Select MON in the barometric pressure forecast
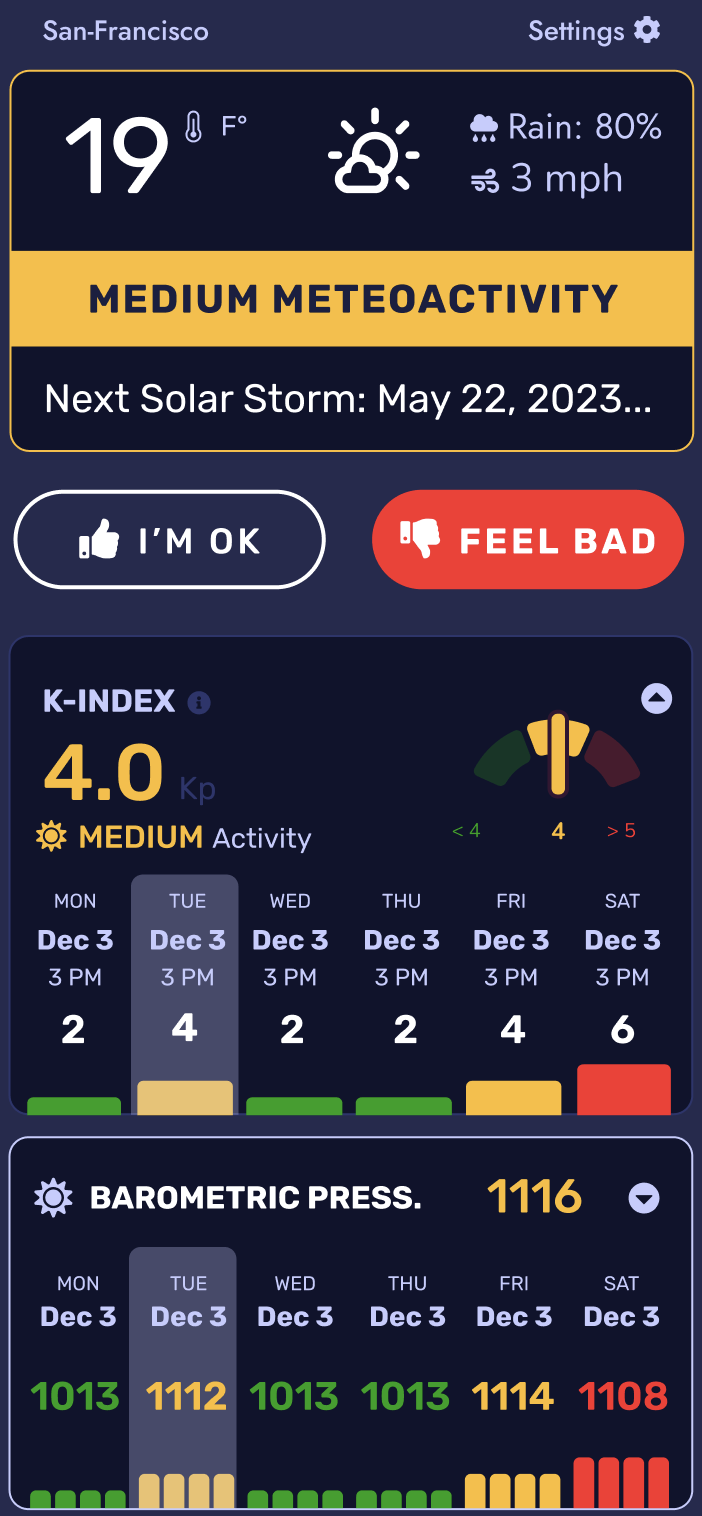This screenshot has height=1516, width=702. [78, 1375]
